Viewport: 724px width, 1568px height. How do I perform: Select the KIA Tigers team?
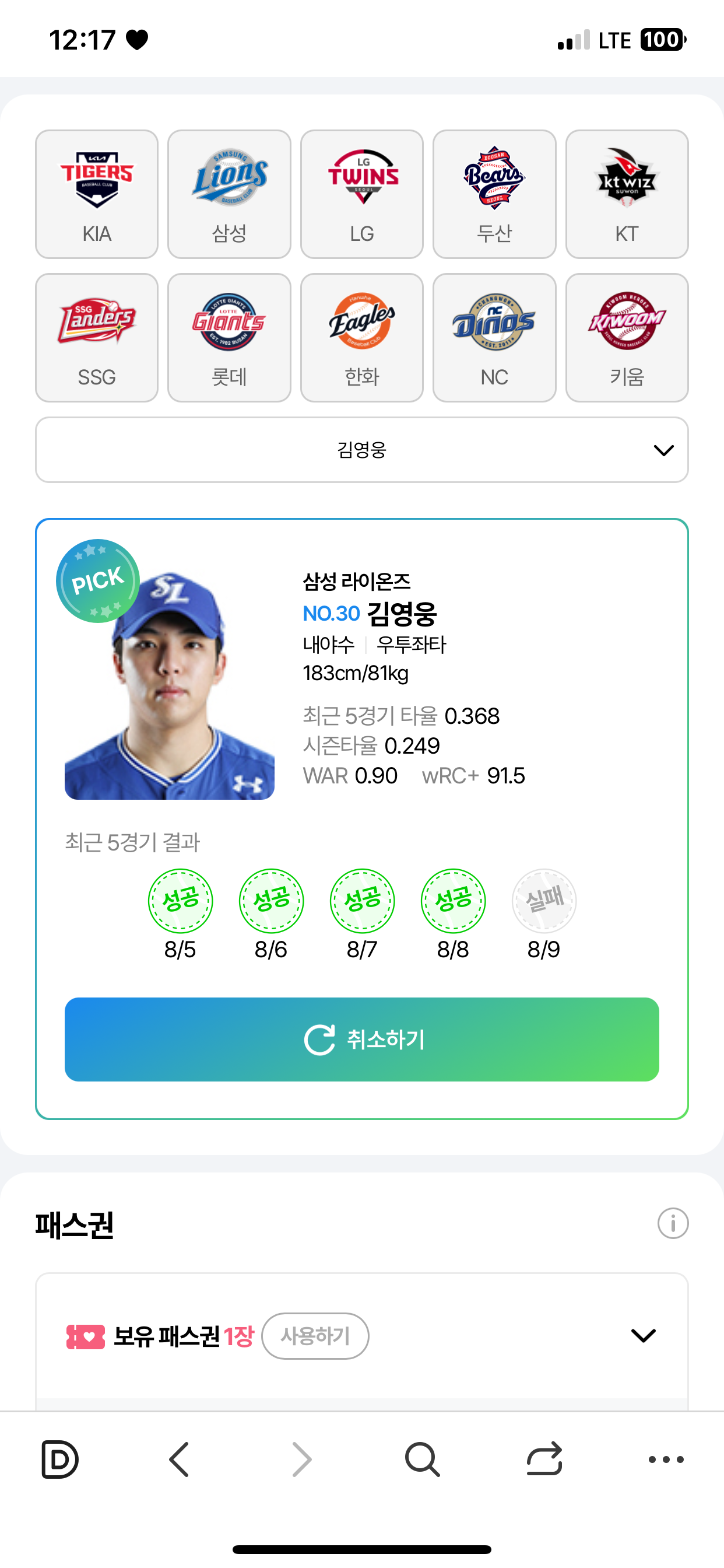point(97,194)
